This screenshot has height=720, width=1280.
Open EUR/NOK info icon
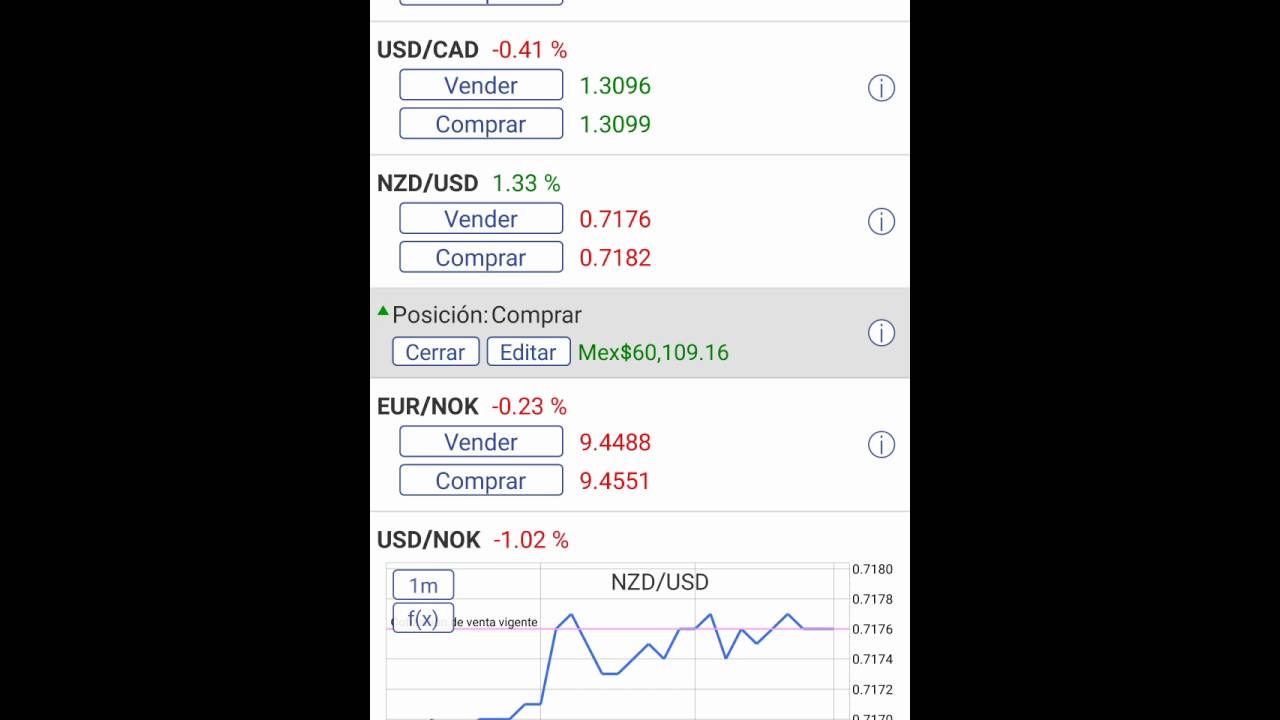point(881,444)
